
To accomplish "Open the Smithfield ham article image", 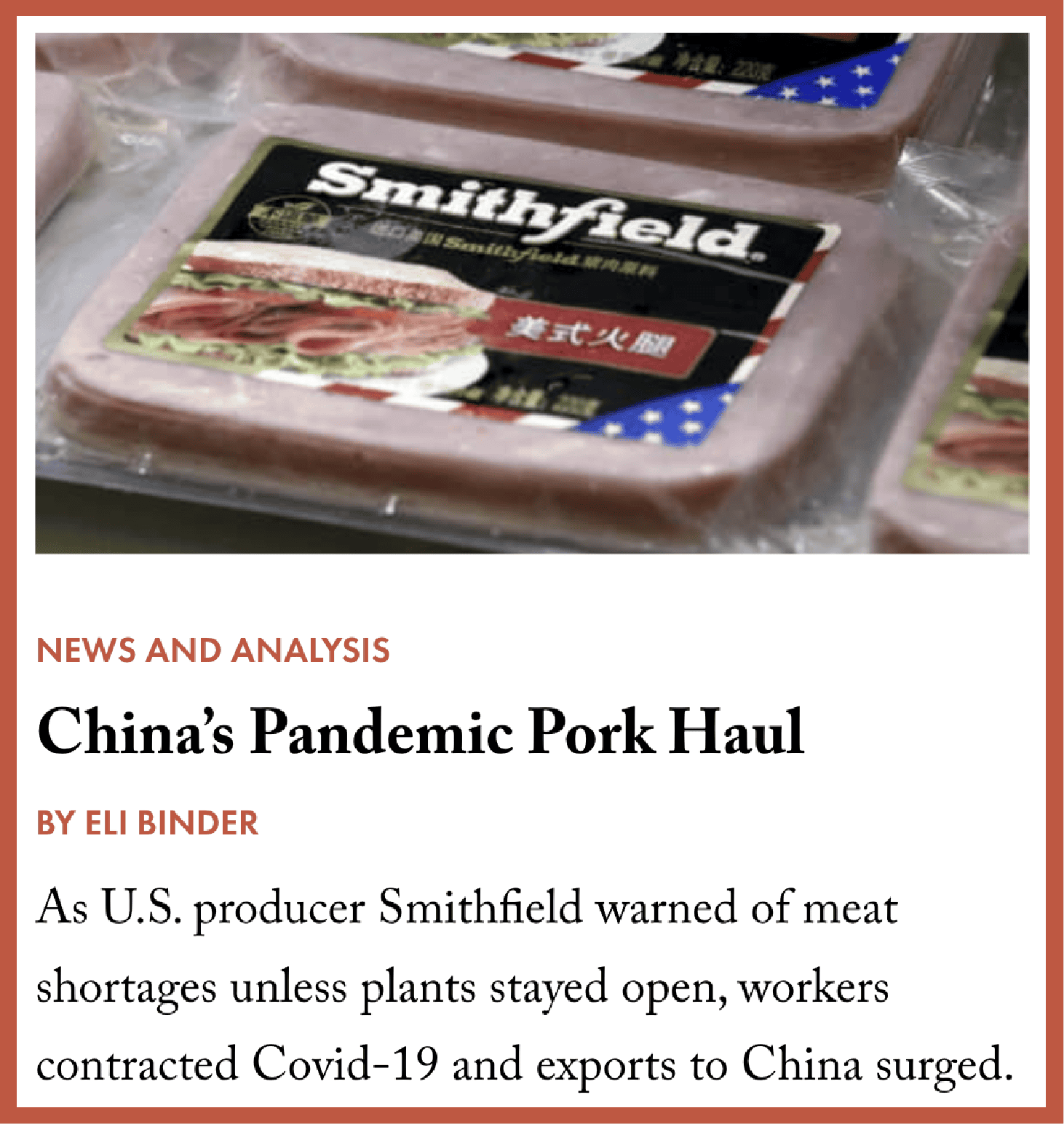I will (531, 292).
